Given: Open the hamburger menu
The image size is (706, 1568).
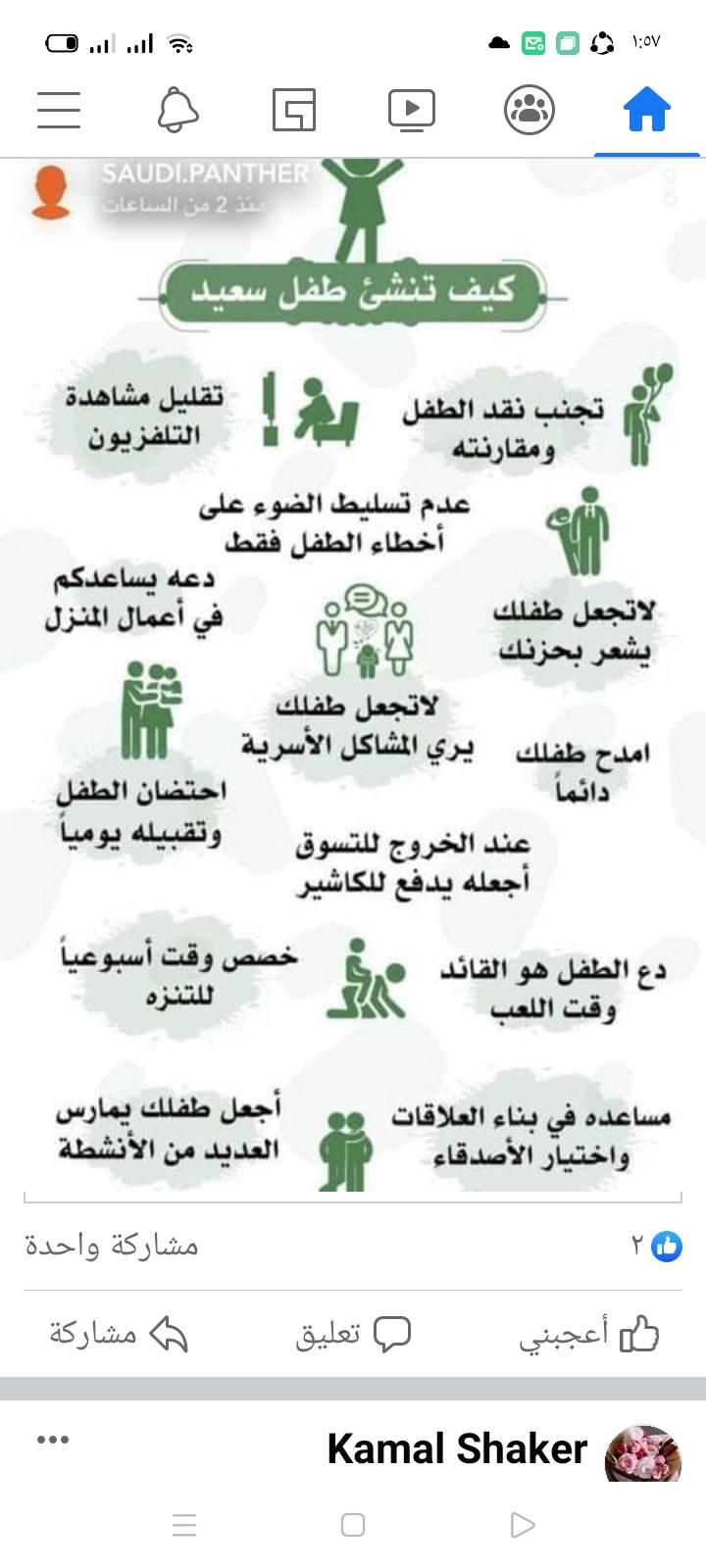Looking at the screenshot, I should pos(59,109).
